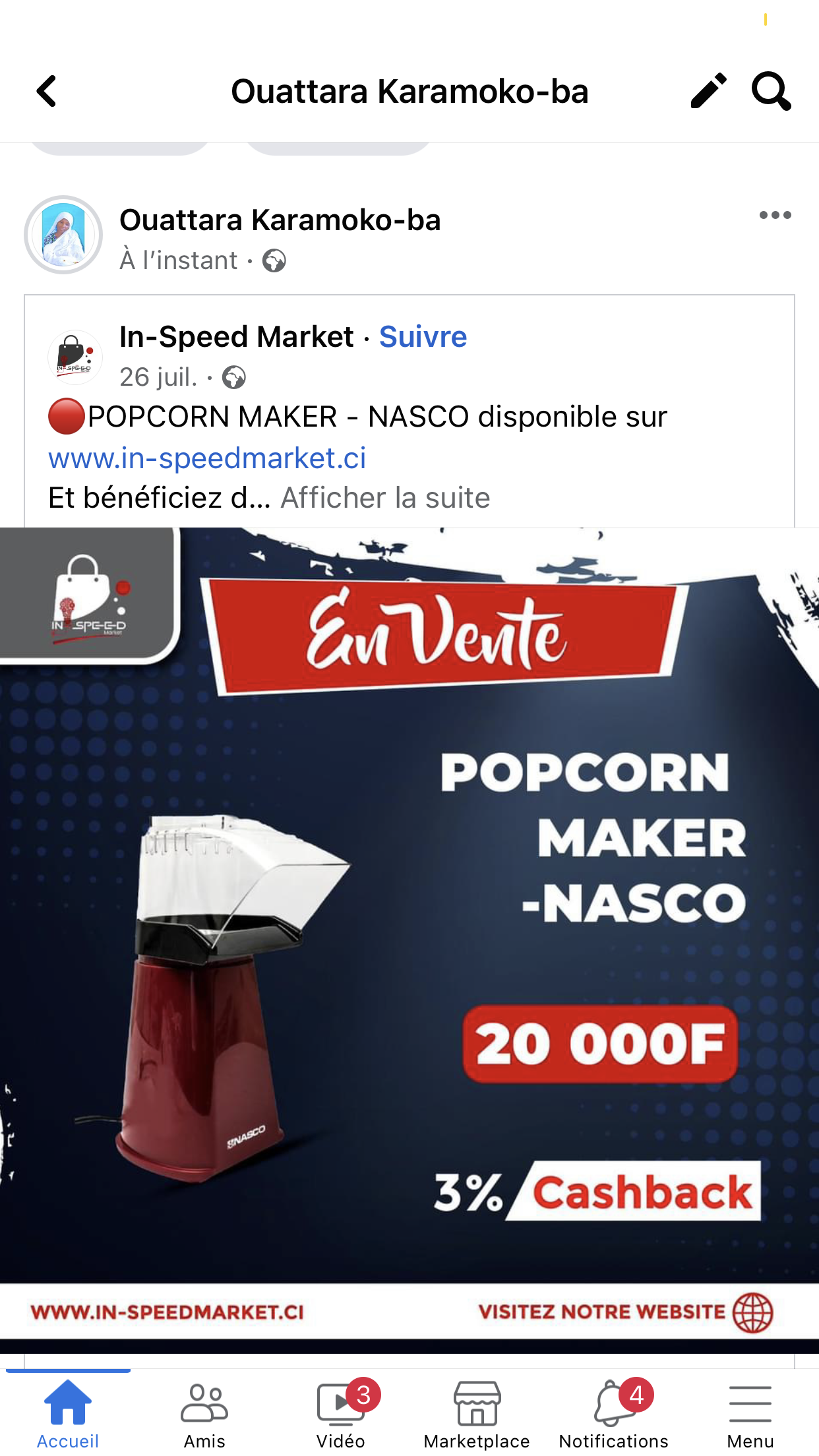This screenshot has width=819, height=1456.
Task: Tap the pencil edit icon
Action: (708, 91)
